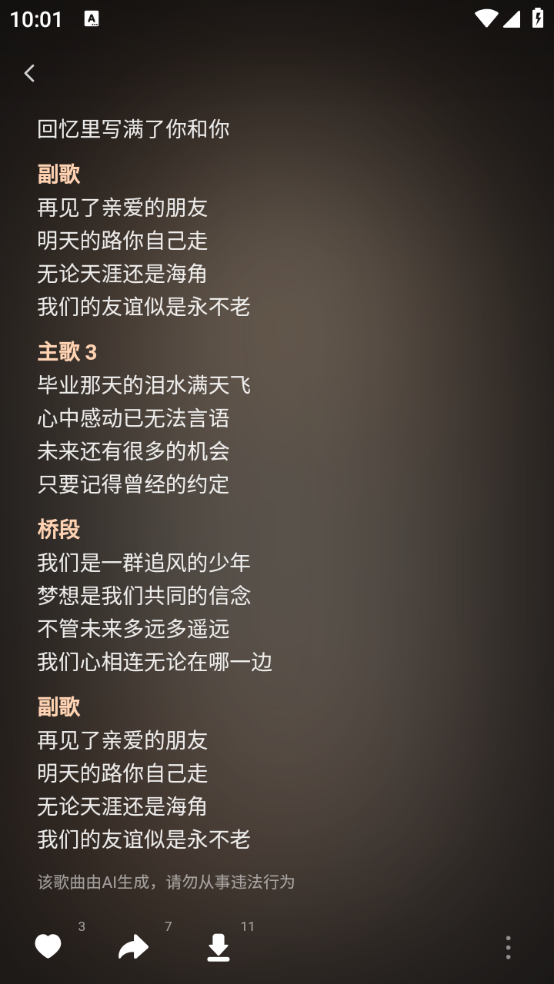Download the song

(x=218, y=948)
